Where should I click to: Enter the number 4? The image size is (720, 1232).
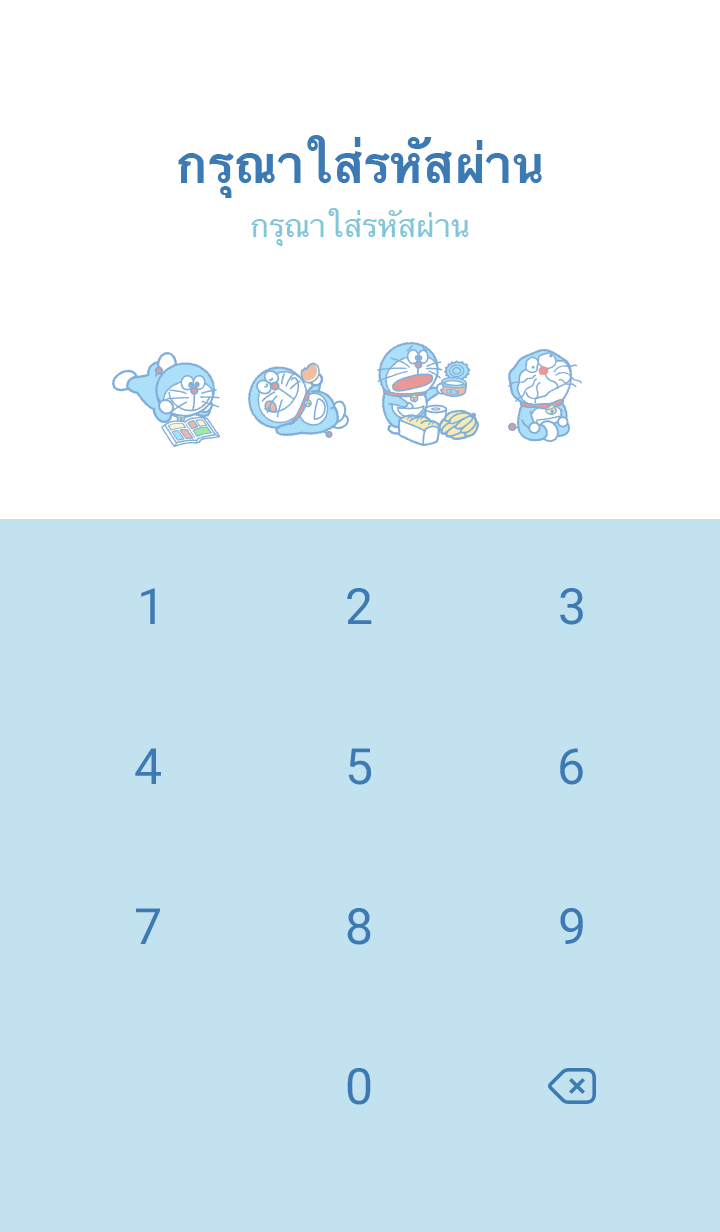148,767
